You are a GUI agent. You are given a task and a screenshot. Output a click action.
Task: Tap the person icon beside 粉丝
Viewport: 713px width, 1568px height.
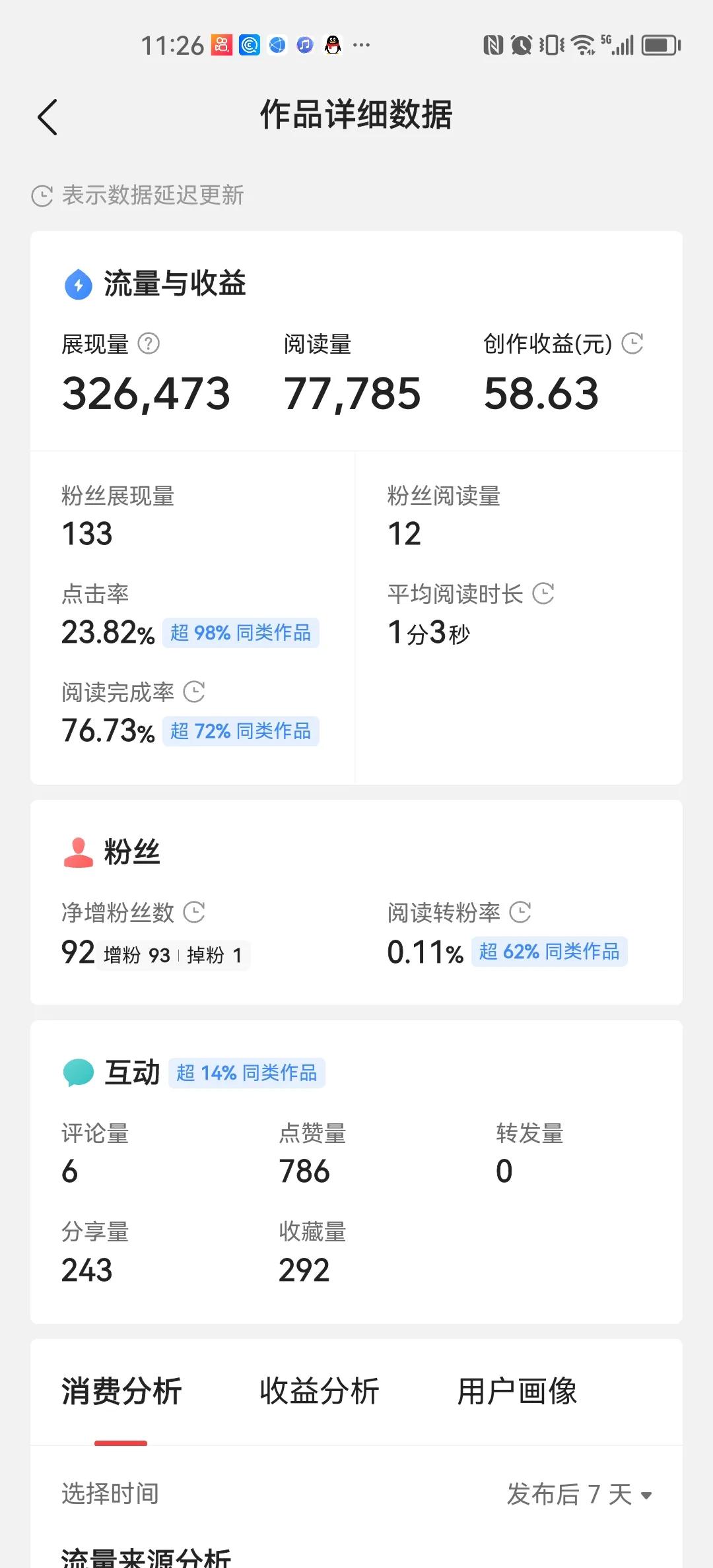pyautogui.click(x=77, y=851)
